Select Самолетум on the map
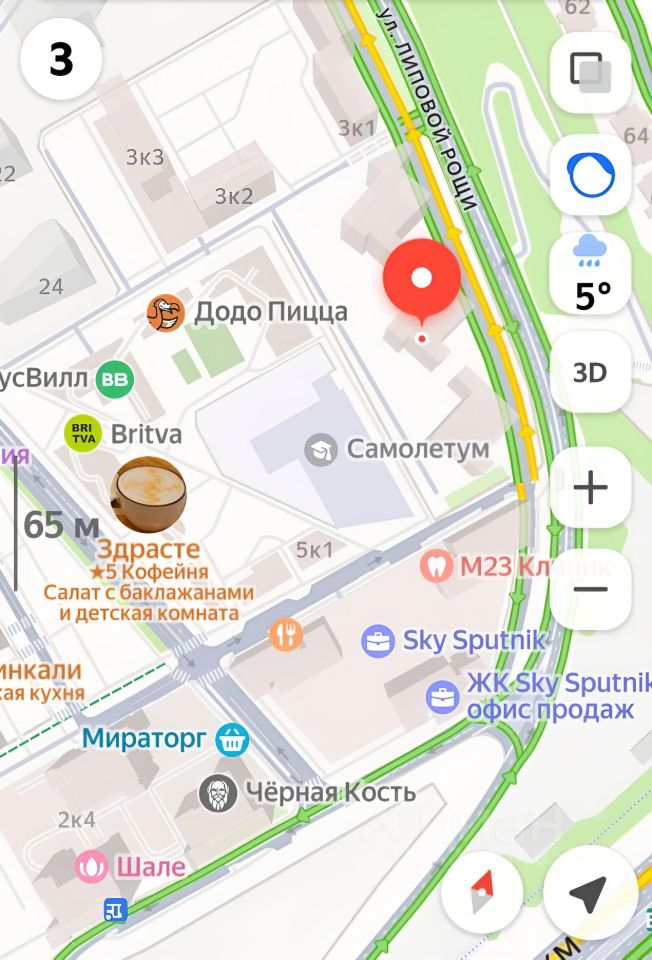652x960 pixels. (321, 449)
